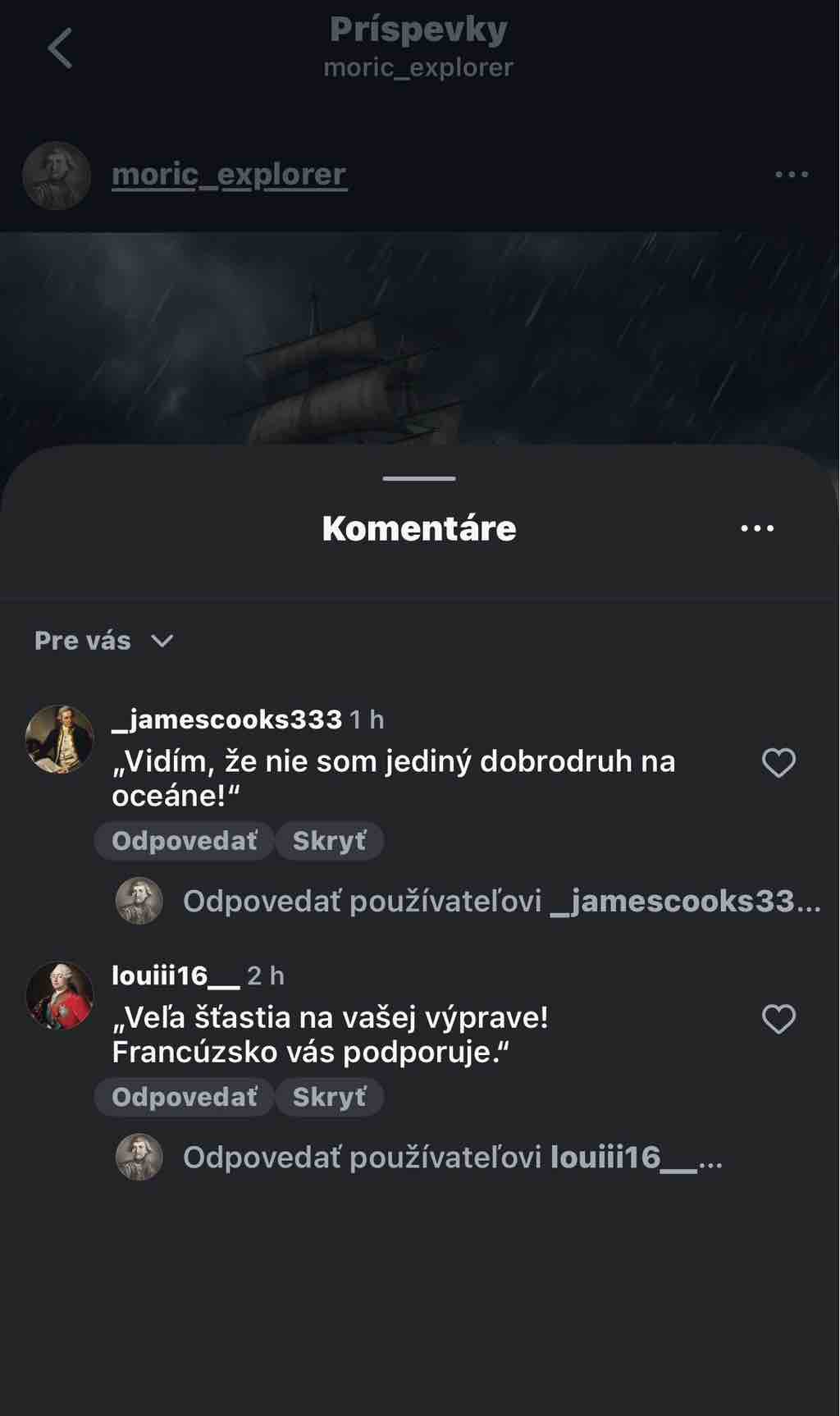
Task: Open the reply field for _jamescooks333
Action: pyautogui.click(x=500, y=902)
